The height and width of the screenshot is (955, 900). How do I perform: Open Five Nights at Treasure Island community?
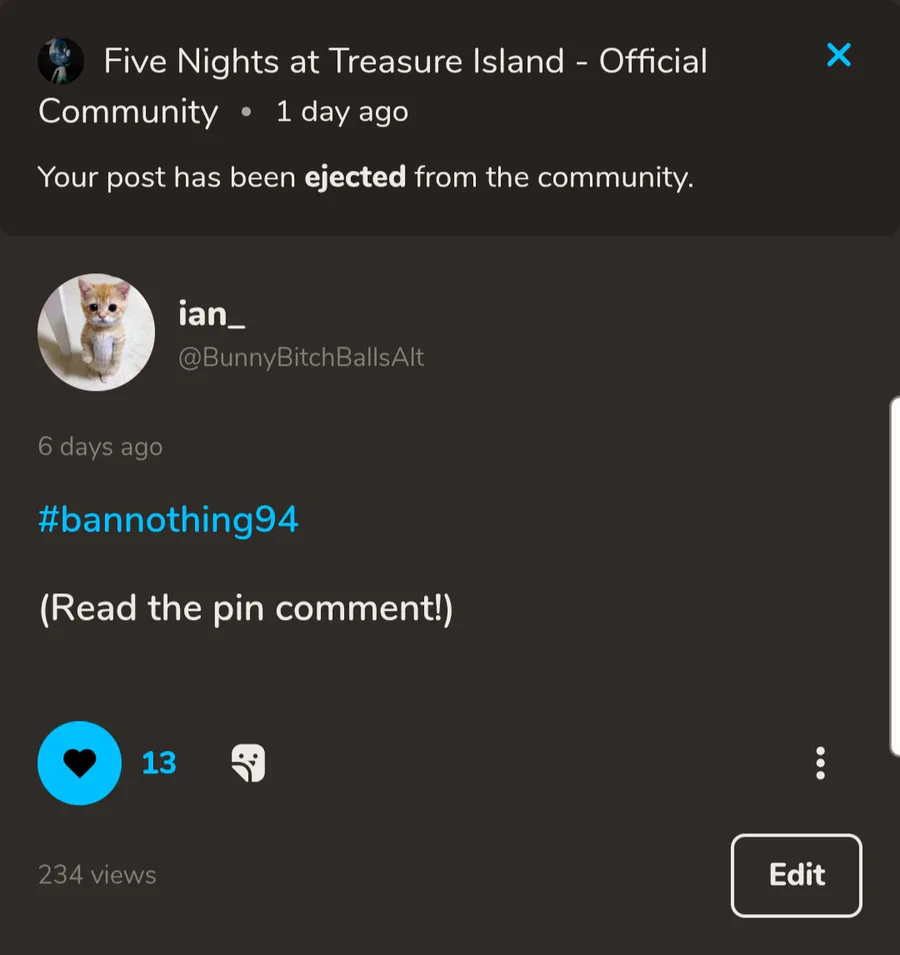pos(404,62)
